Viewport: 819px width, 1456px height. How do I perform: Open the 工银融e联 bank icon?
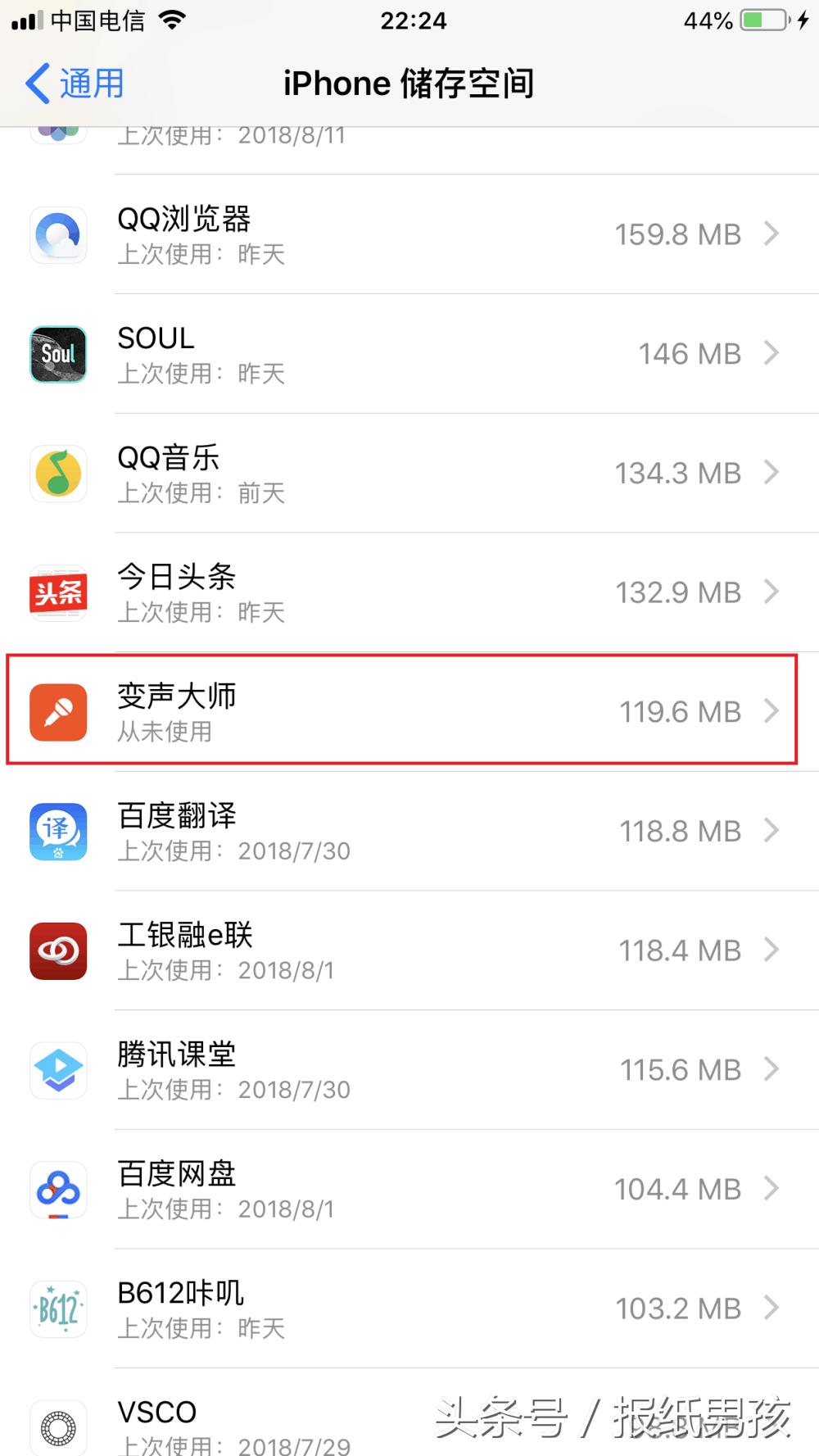[x=57, y=950]
